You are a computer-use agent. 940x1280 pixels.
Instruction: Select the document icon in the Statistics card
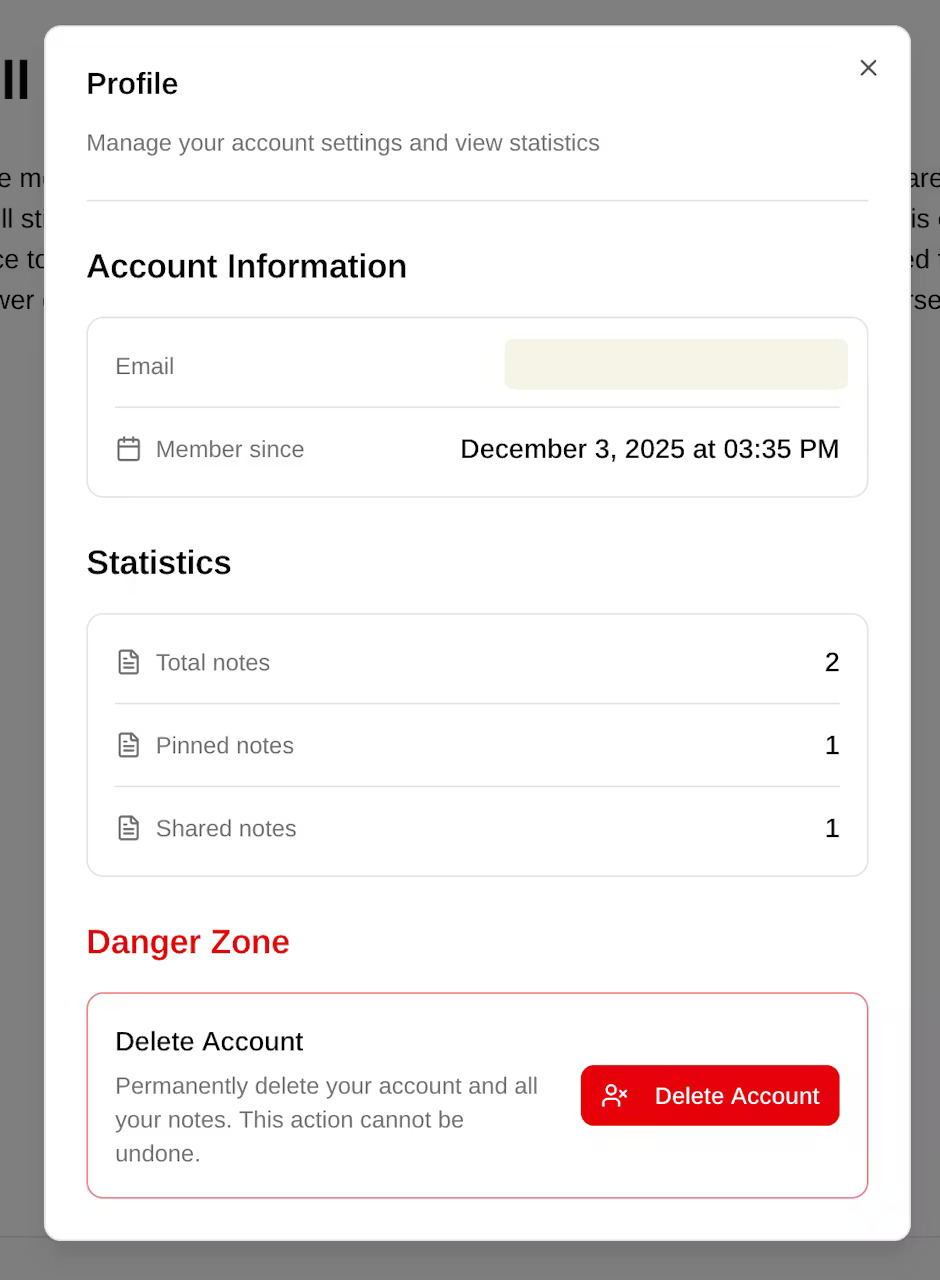128,661
